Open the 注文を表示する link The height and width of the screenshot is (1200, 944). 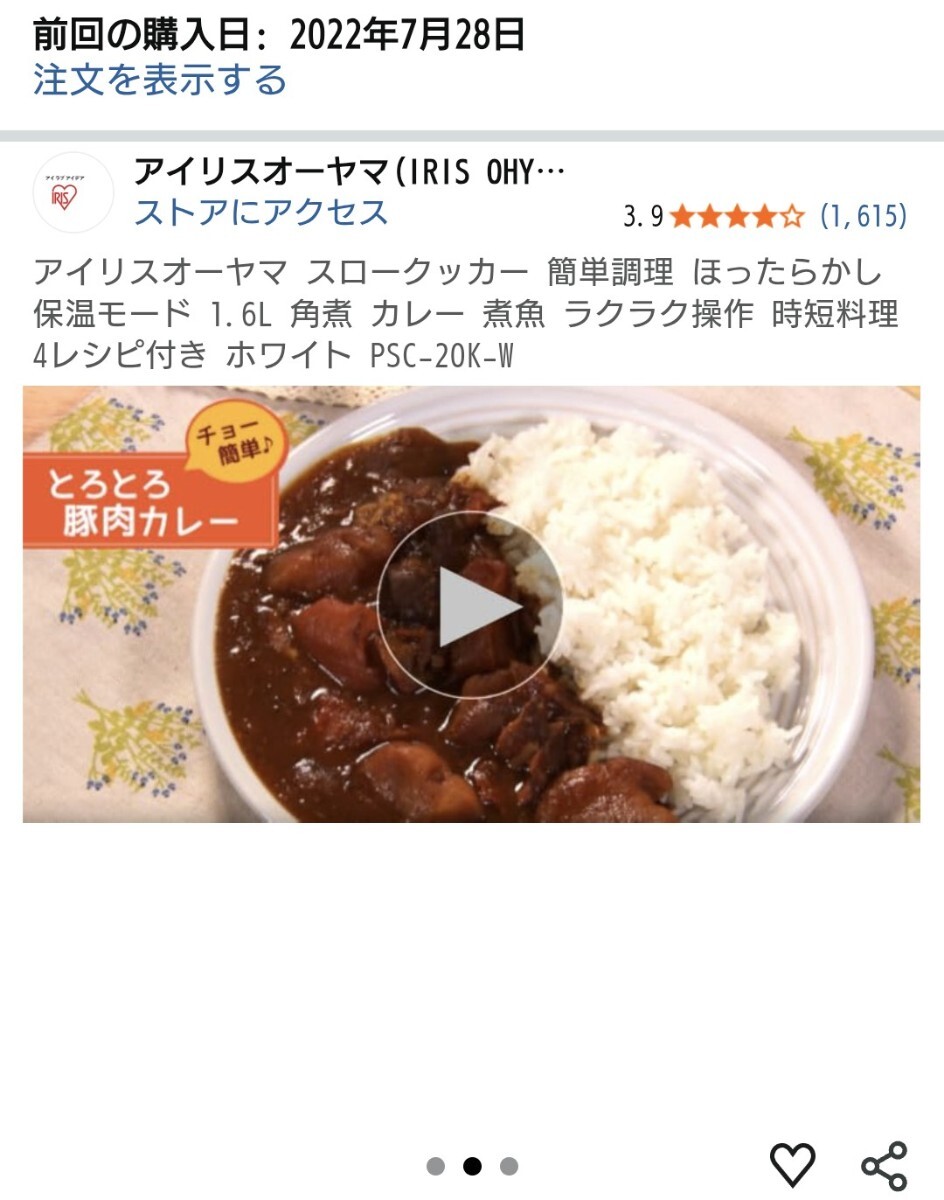160,80
